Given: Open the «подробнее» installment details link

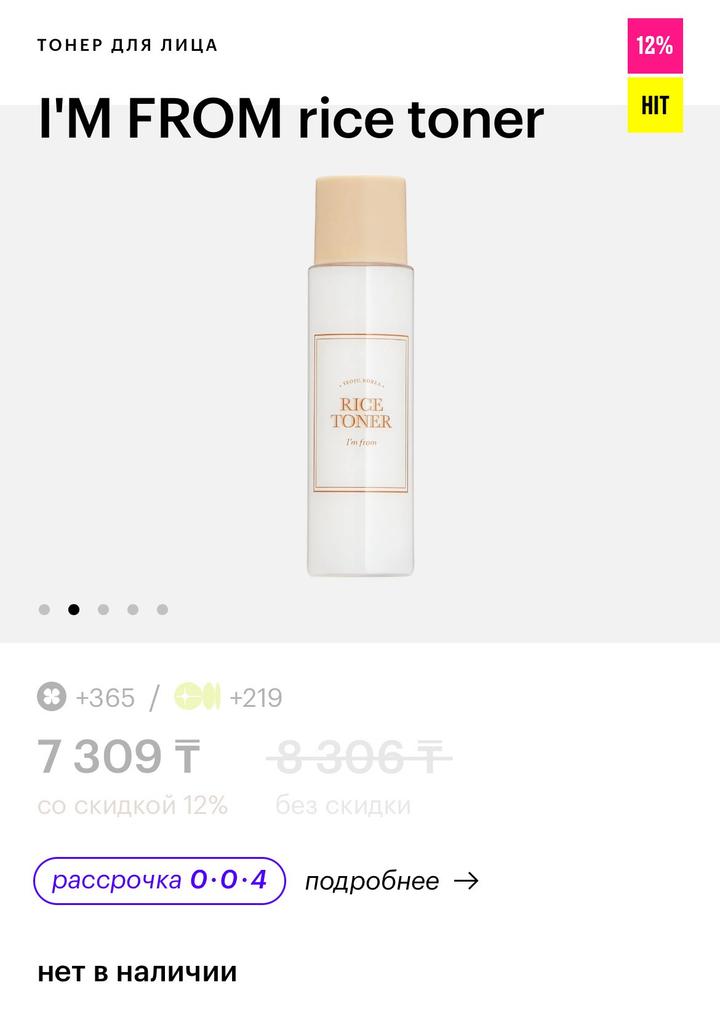Looking at the screenshot, I should (x=391, y=881).
